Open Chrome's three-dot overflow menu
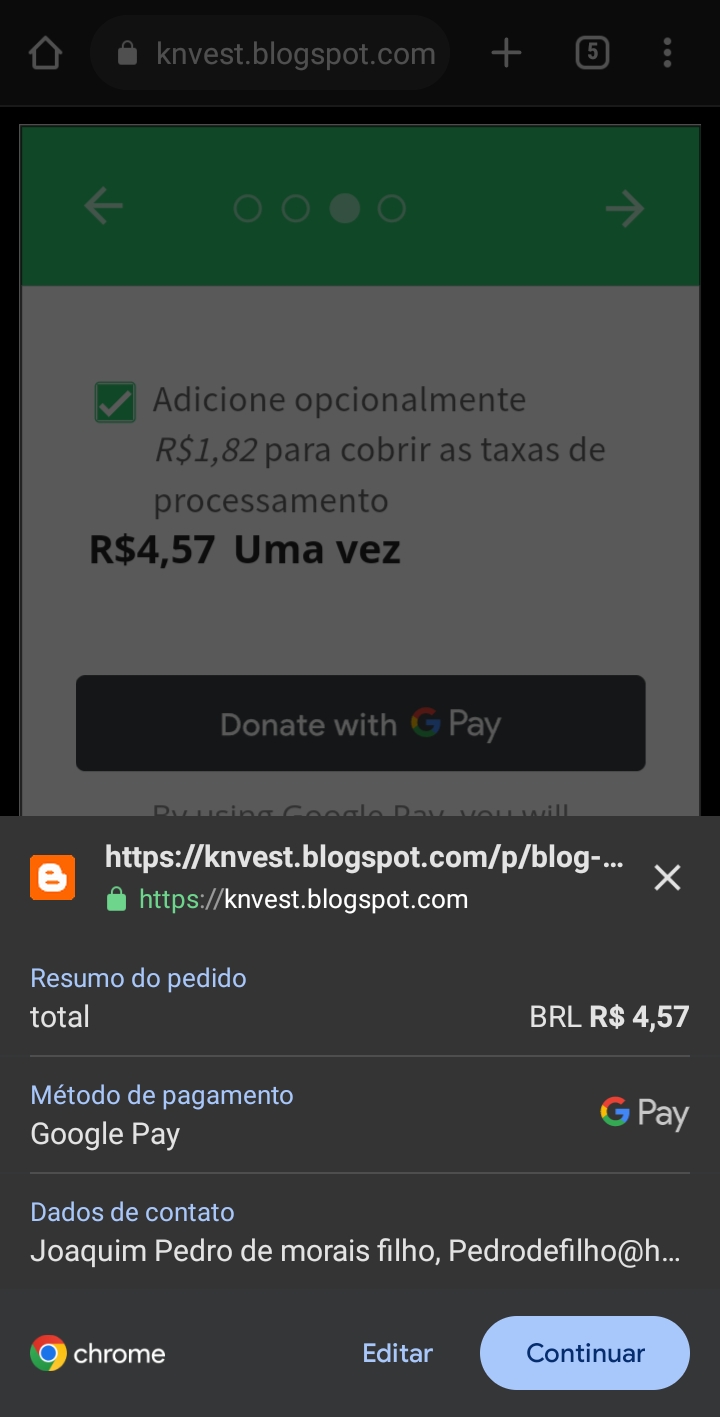720x1417 pixels. click(667, 53)
